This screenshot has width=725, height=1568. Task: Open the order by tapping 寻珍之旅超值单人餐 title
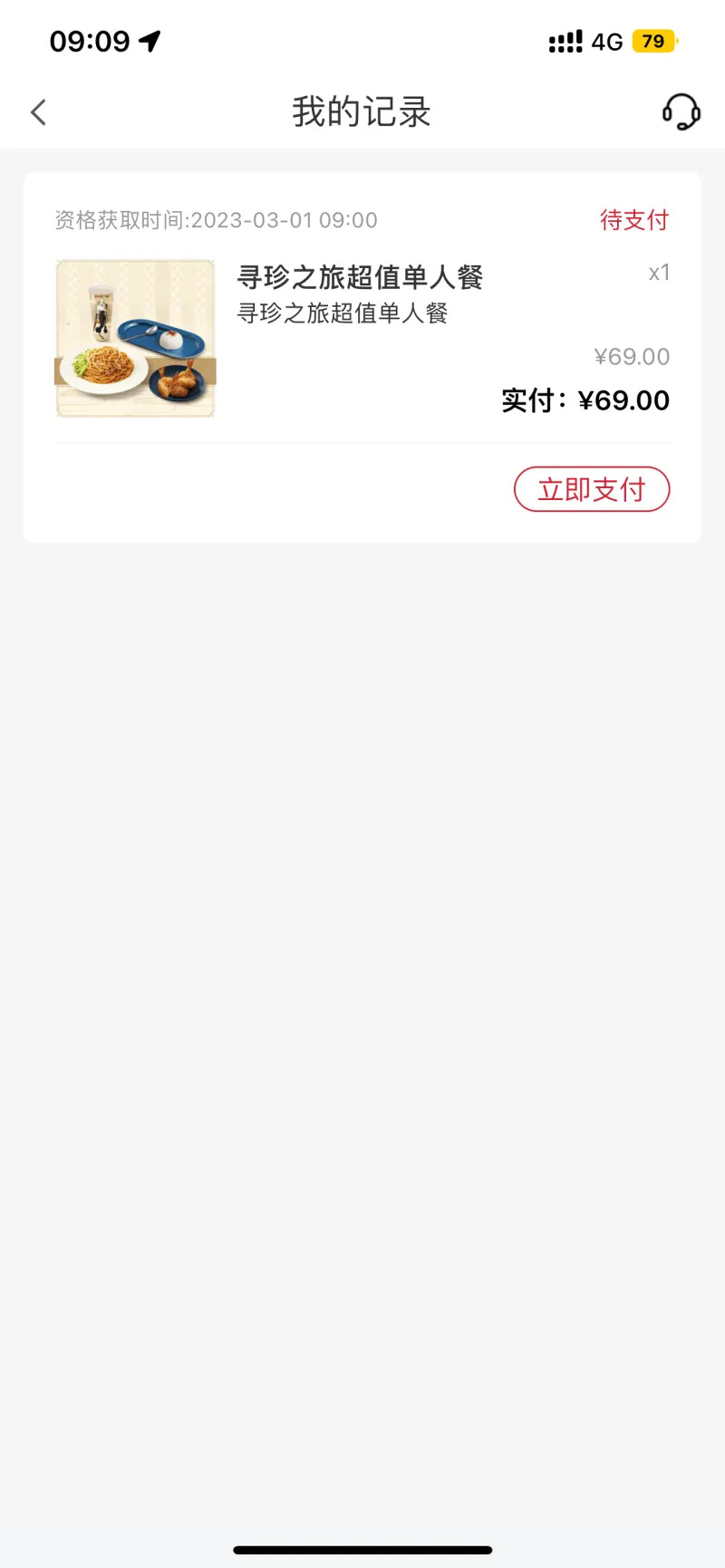tap(361, 277)
